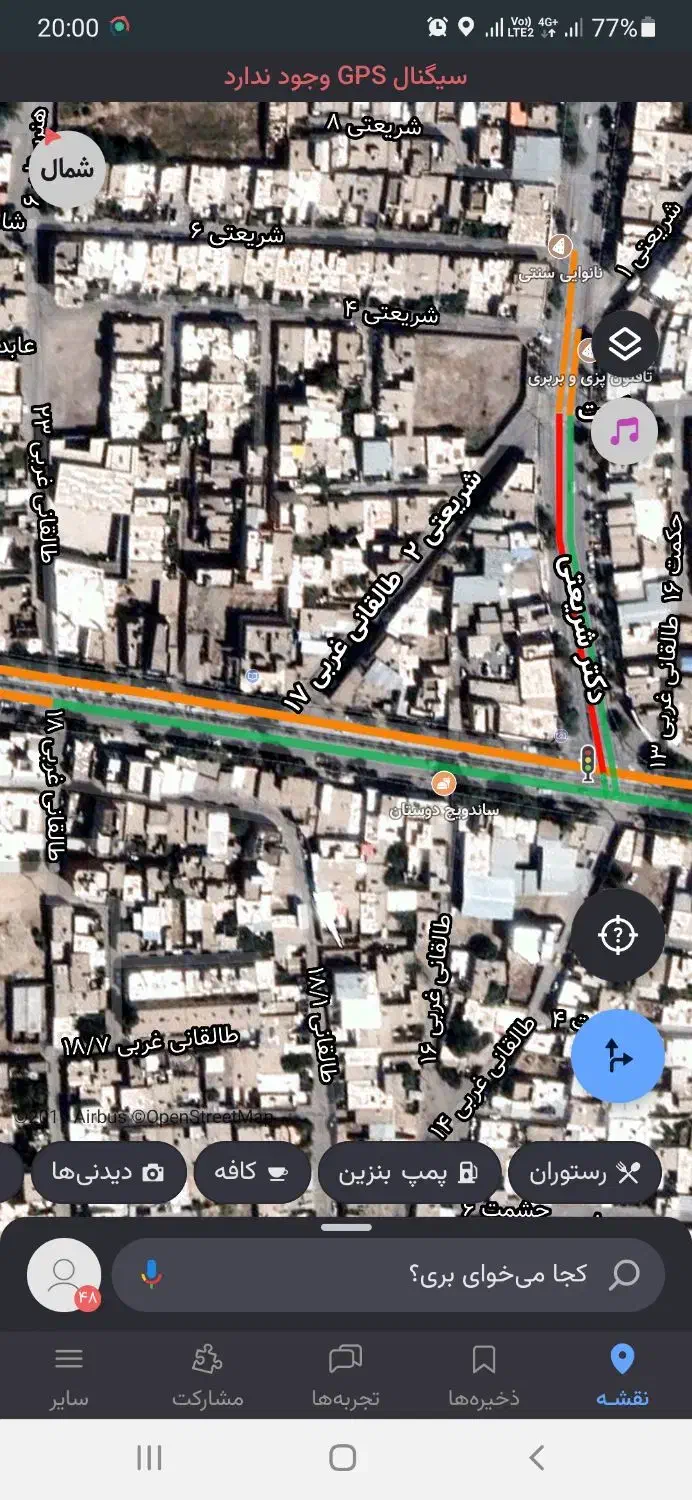Select the رستوران (restaurant) chip
Screen dimensions: 692x1500
pos(586,1173)
